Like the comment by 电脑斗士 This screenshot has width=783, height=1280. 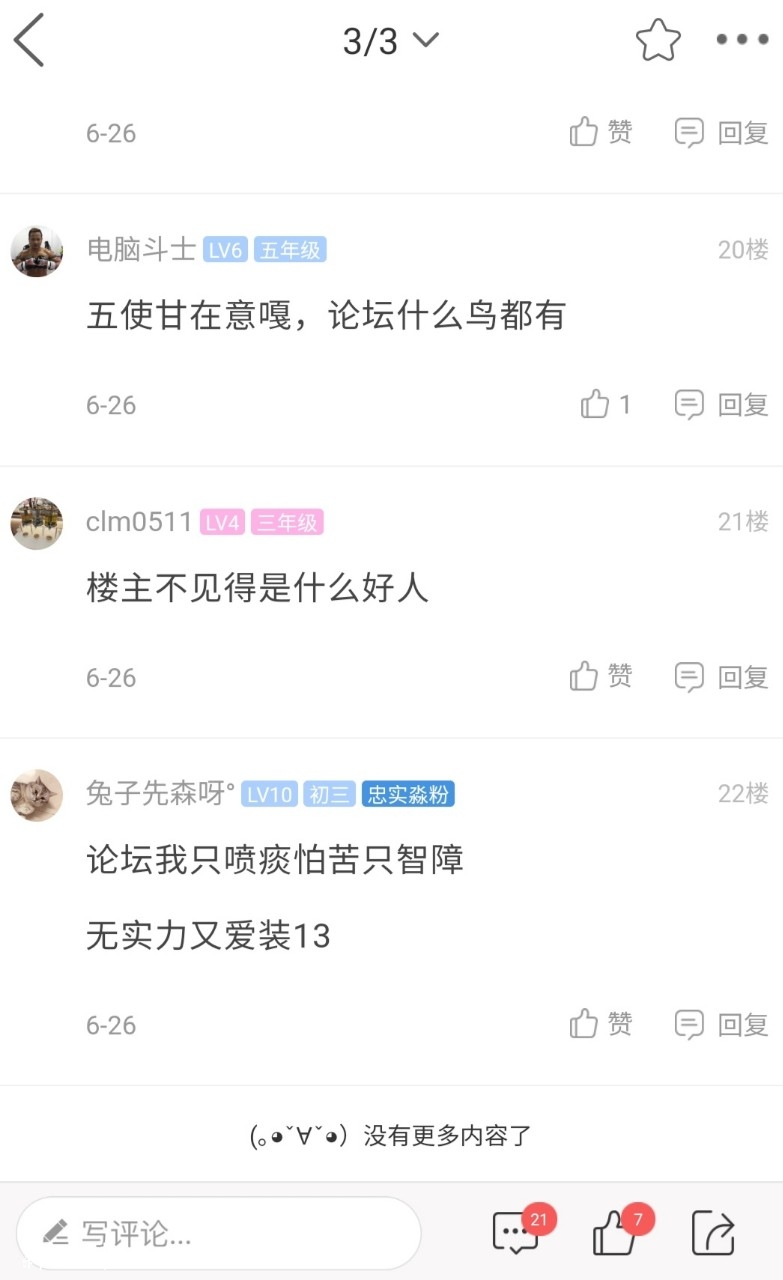click(605, 405)
